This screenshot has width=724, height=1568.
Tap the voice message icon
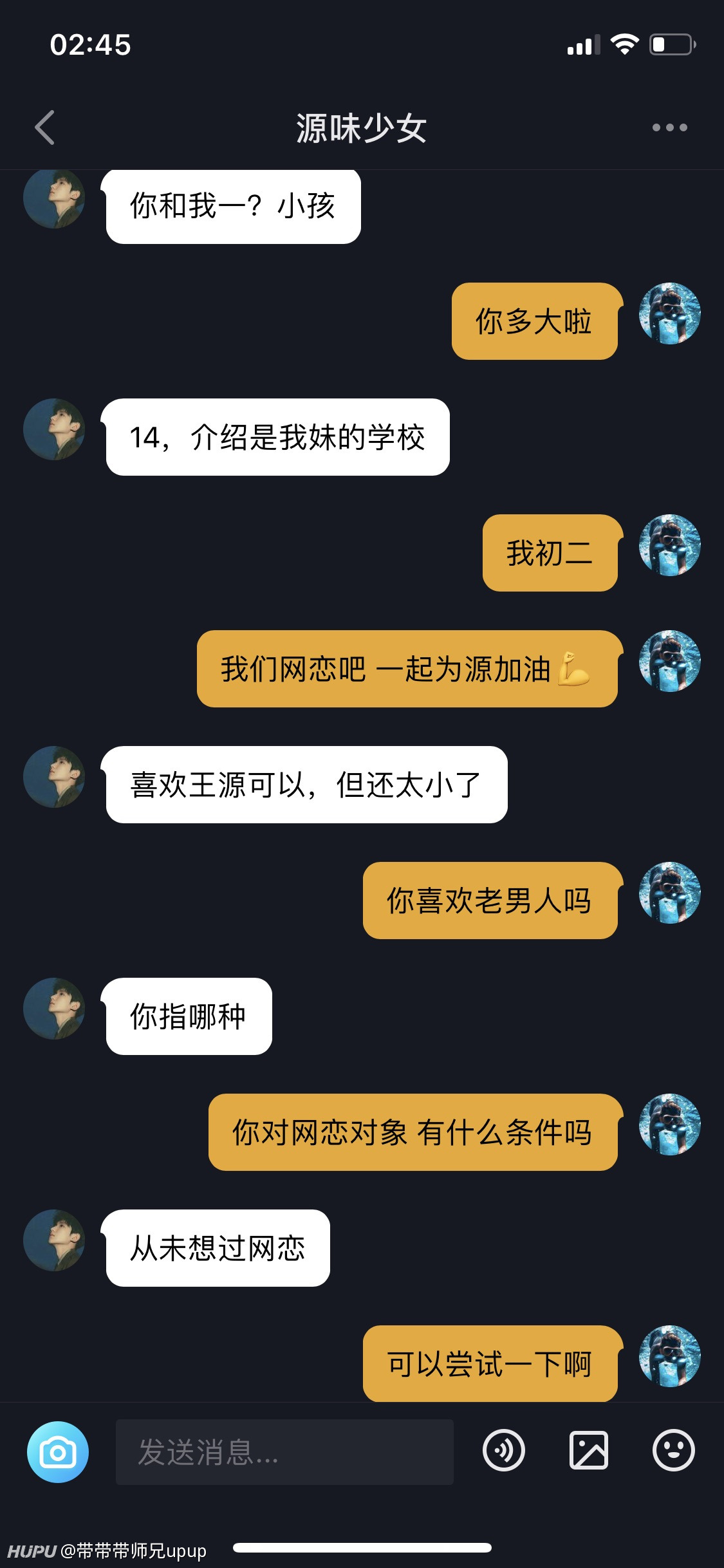coord(504,1451)
